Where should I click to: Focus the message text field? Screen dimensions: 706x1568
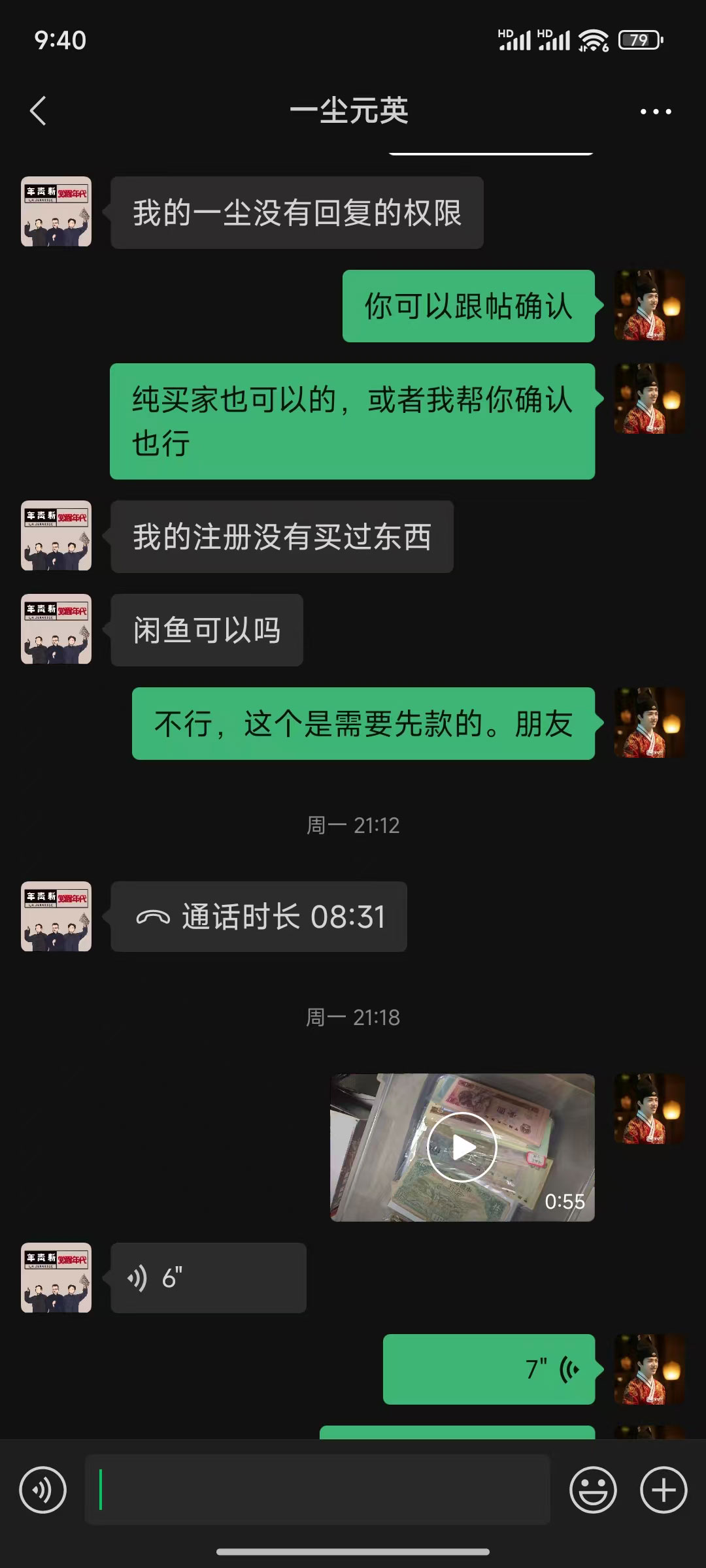(x=318, y=1490)
